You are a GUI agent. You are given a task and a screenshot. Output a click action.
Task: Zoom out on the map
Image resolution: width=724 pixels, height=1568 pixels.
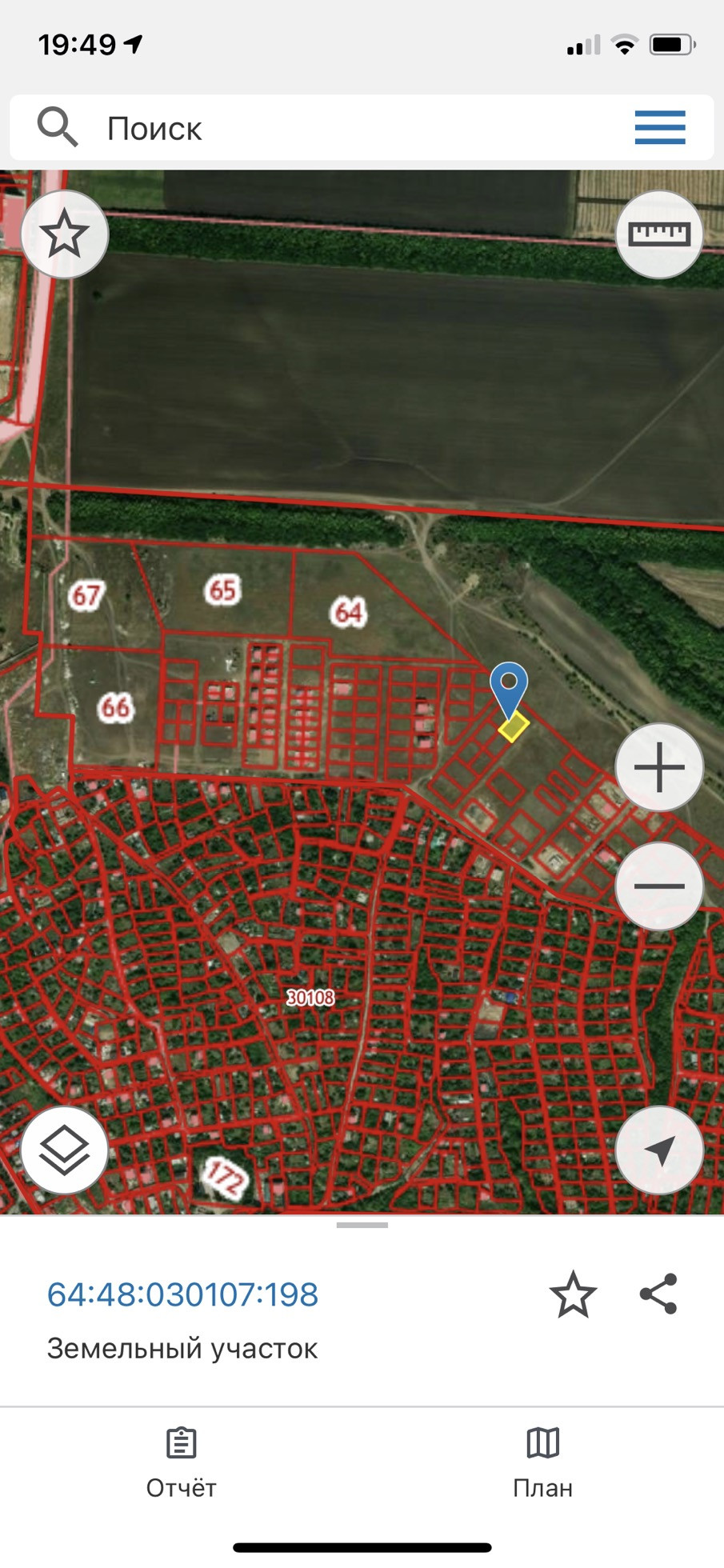pyautogui.click(x=659, y=886)
